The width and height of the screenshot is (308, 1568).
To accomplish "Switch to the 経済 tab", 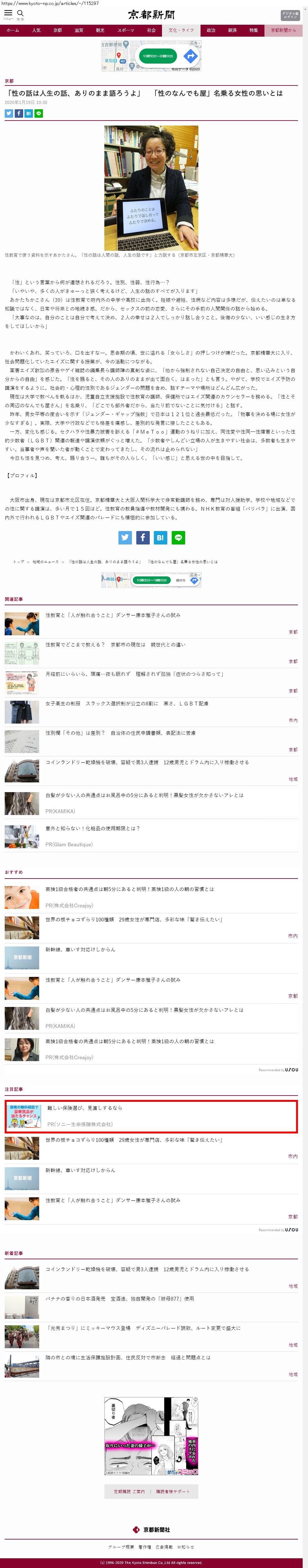I will click(x=232, y=30).
